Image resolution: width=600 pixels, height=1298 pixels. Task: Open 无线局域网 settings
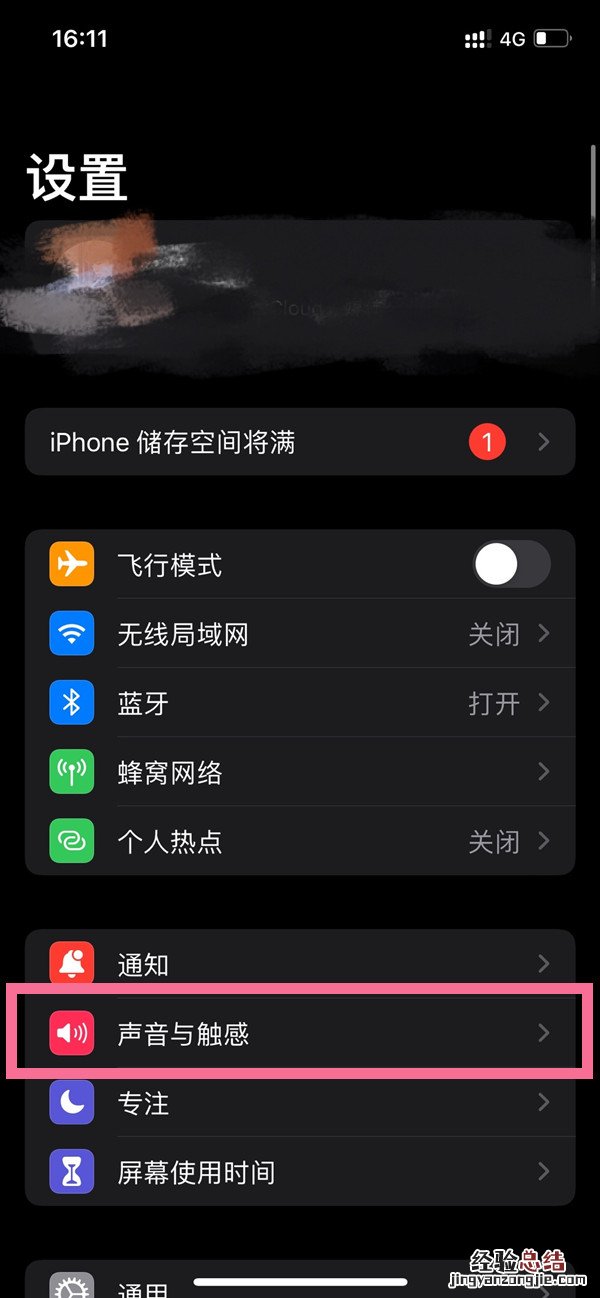300,634
